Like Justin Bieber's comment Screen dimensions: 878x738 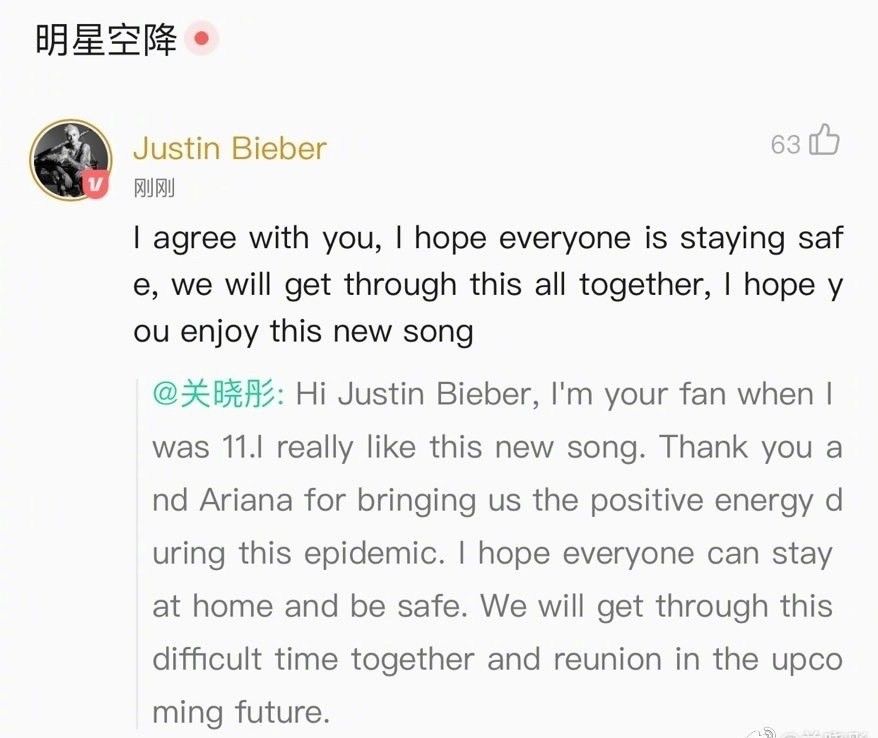click(824, 142)
